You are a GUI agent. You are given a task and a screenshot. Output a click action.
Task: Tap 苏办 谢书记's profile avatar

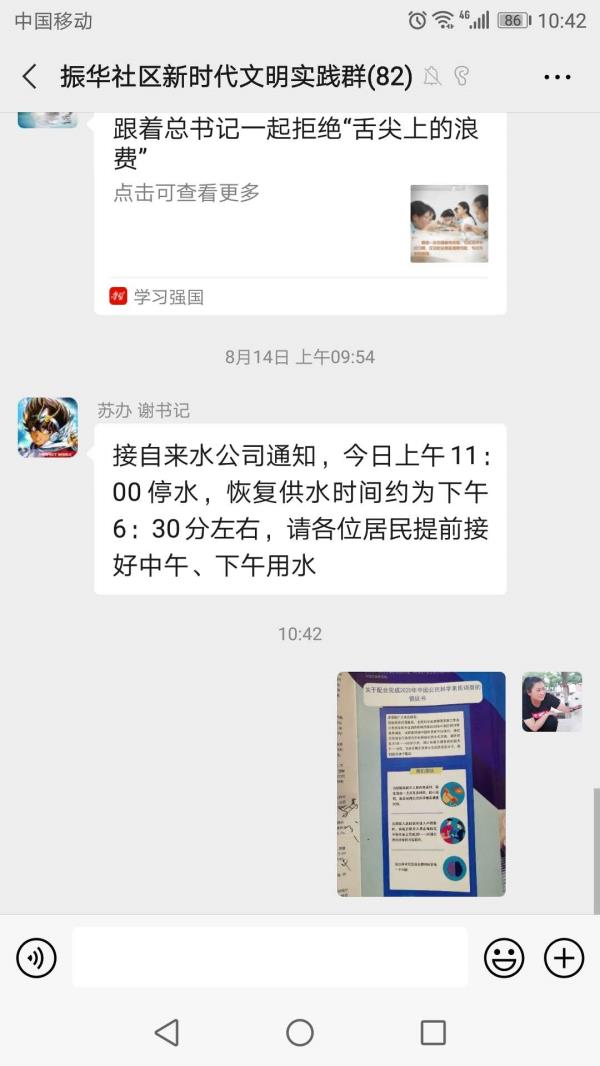[x=47, y=427]
